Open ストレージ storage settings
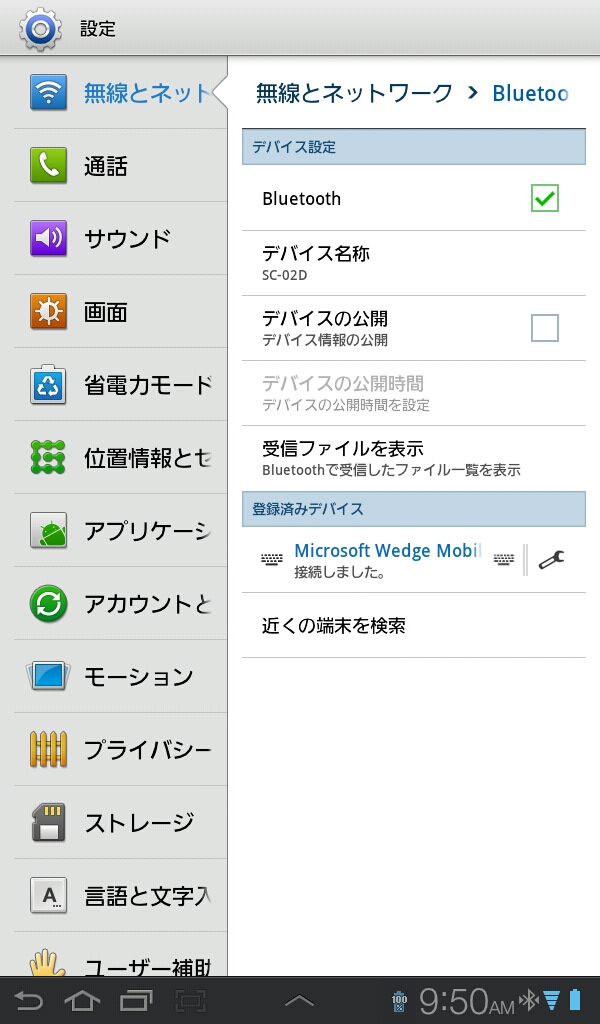Image resolution: width=600 pixels, height=1024 pixels. [x=120, y=823]
